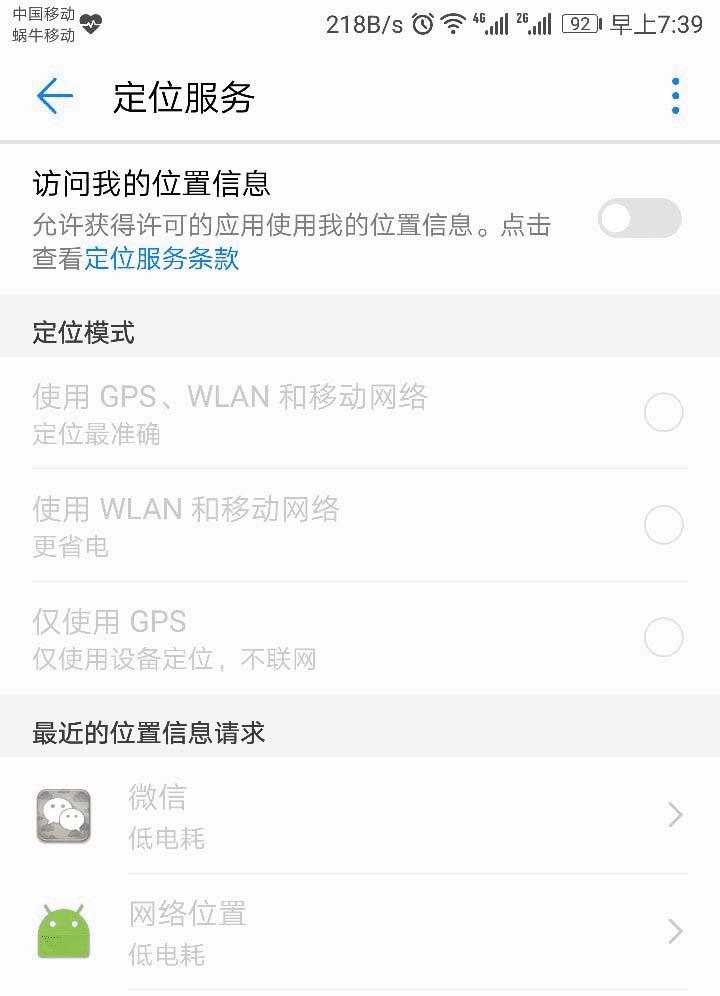The height and width of the screenshot is (996, 720).
Task: Open the three-dot overflow menu
Action: pos(676,97)
